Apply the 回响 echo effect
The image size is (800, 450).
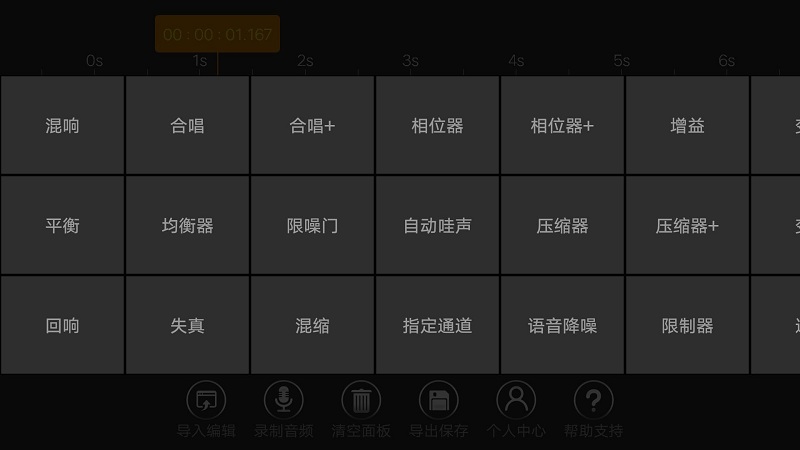(x=62, y=326)
